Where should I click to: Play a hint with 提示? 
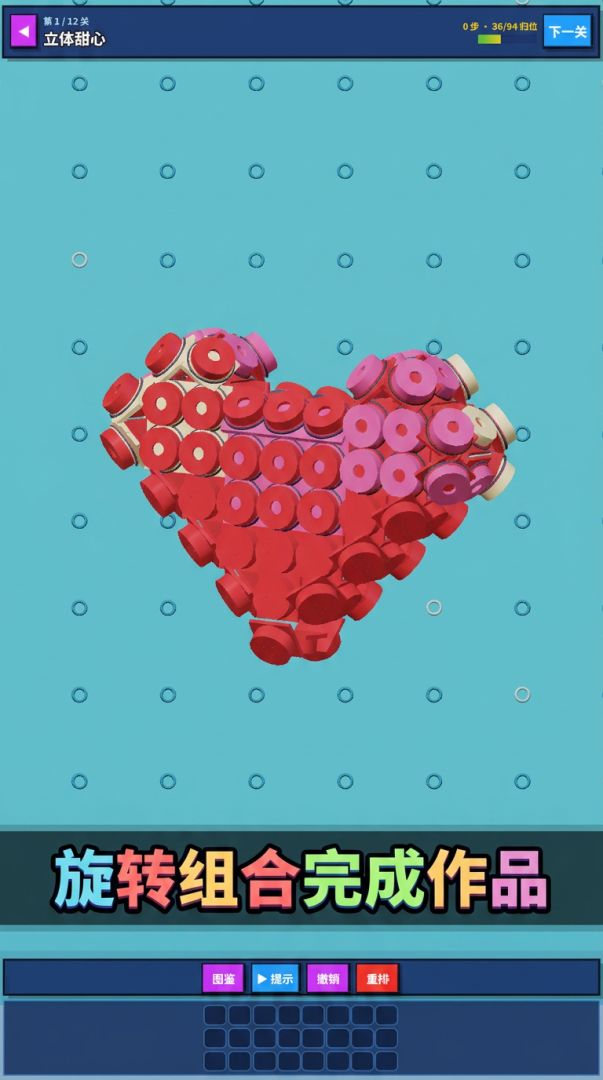tap(275, 978)
